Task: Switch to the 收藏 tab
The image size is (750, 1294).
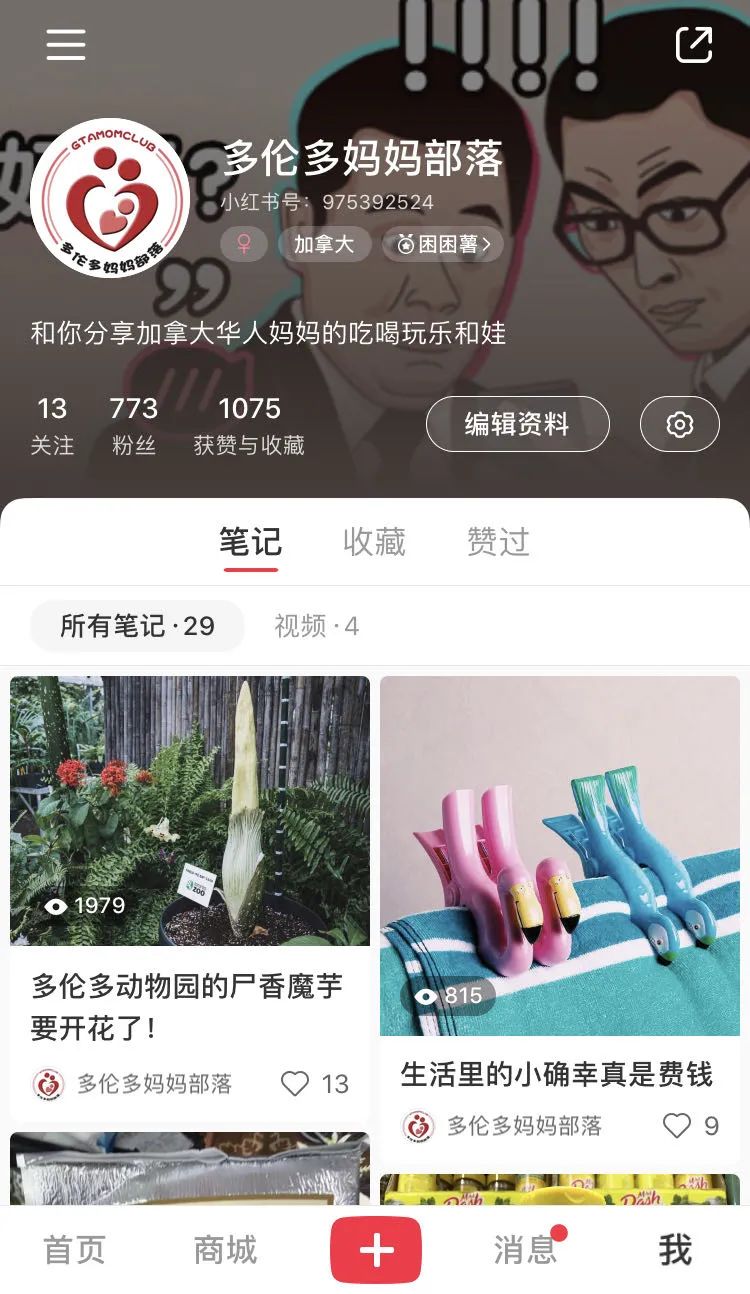Action: tap(374, 541)
